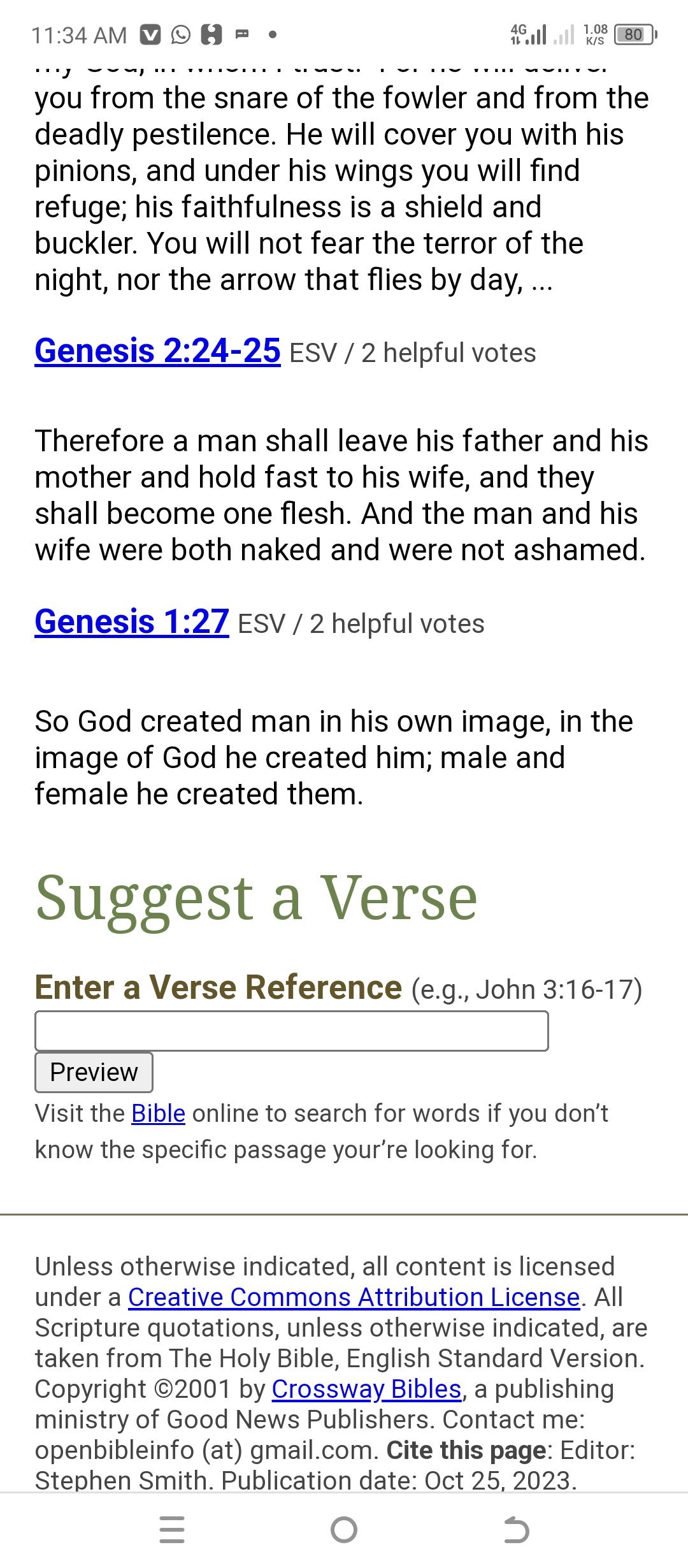Open the Genesis 1:27 verse link
The image size is (688, 1568).
click(x=132, y=621)
